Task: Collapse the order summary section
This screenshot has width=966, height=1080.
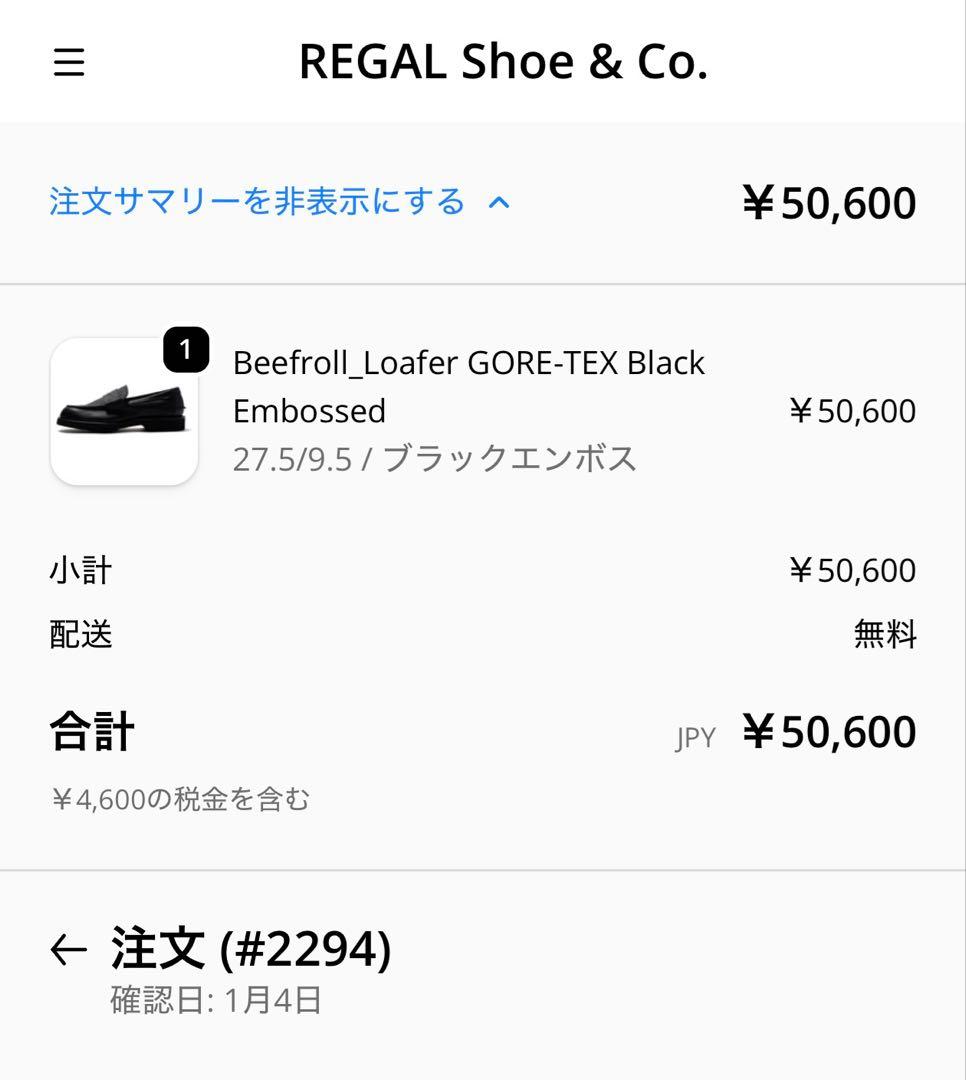Action: 257,202
